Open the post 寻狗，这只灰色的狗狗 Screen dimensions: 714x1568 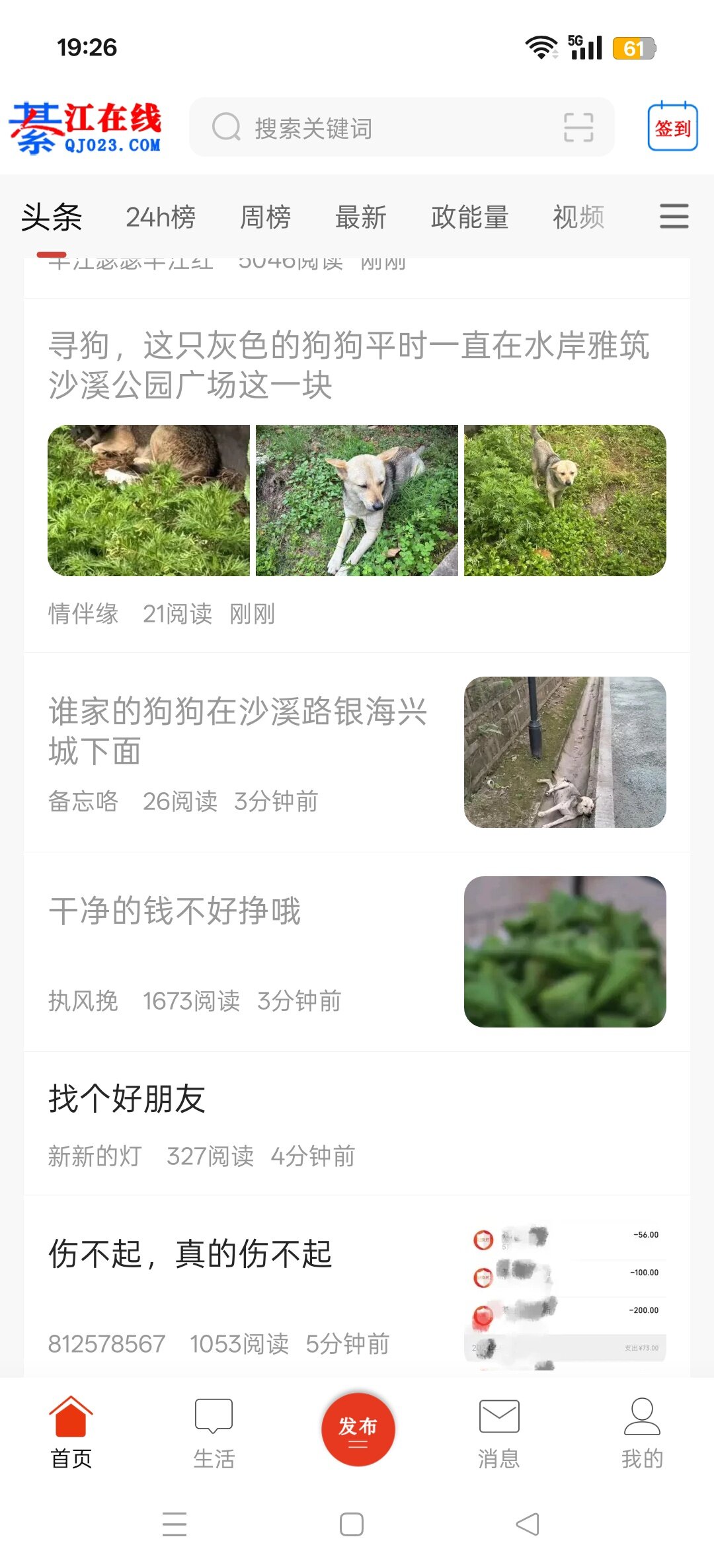349,365
